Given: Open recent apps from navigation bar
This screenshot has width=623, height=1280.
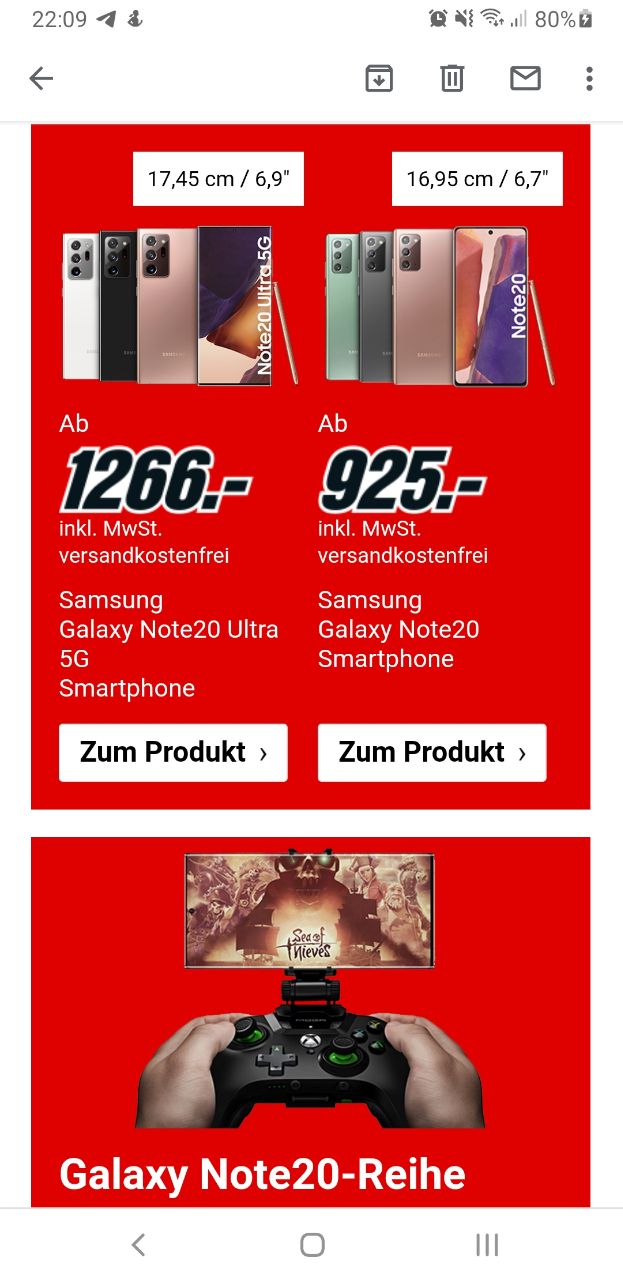Looking at the screenshot, I should (487, 1244).
